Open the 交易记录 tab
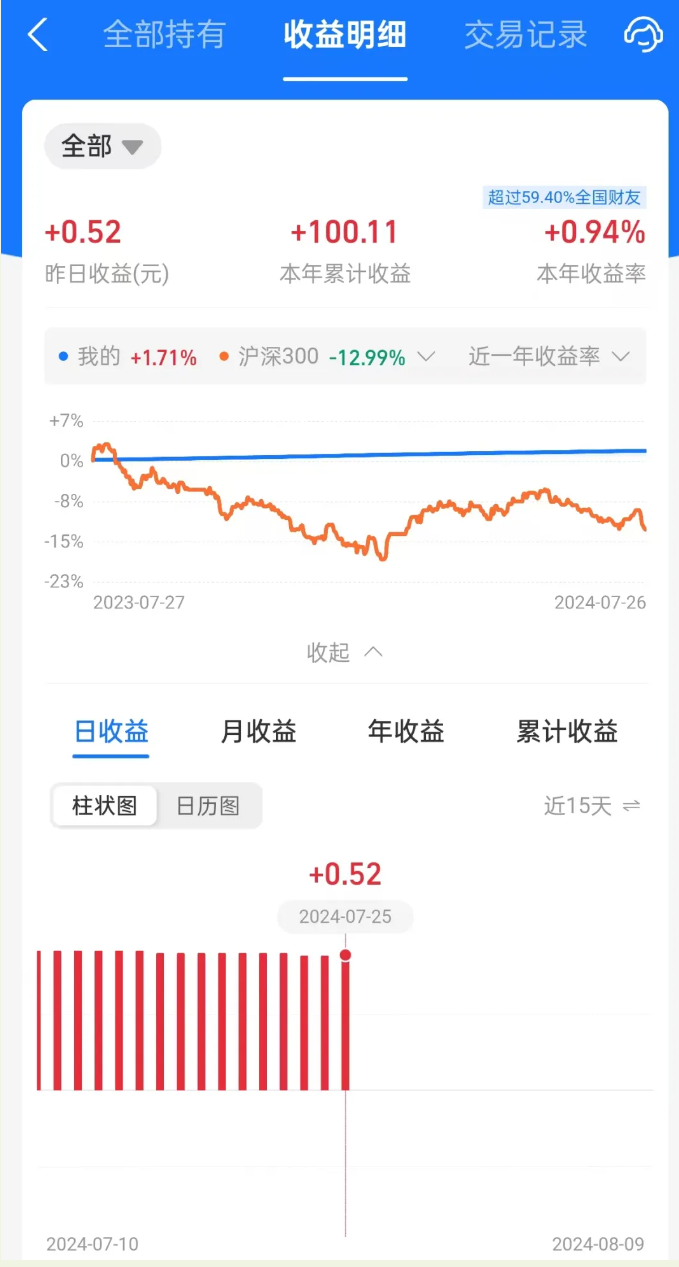The width and height of the screenshot is (679, 1267). 525,35
